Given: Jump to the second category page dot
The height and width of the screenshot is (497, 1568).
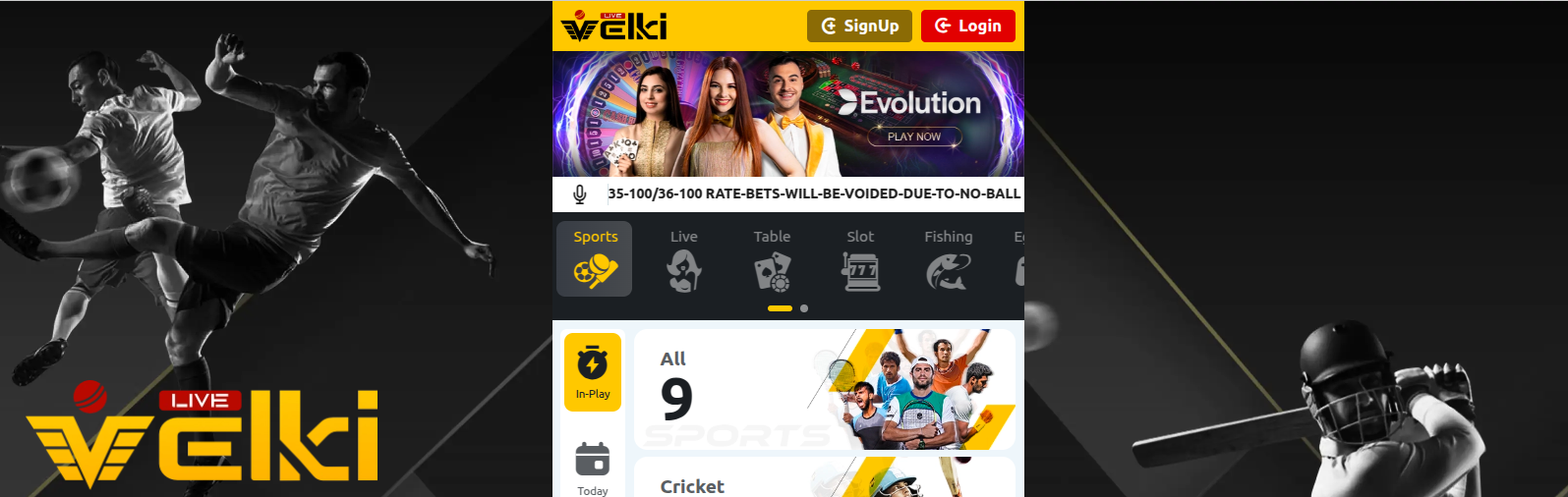Looking at the screenshot, I should [x=804, y=308].
